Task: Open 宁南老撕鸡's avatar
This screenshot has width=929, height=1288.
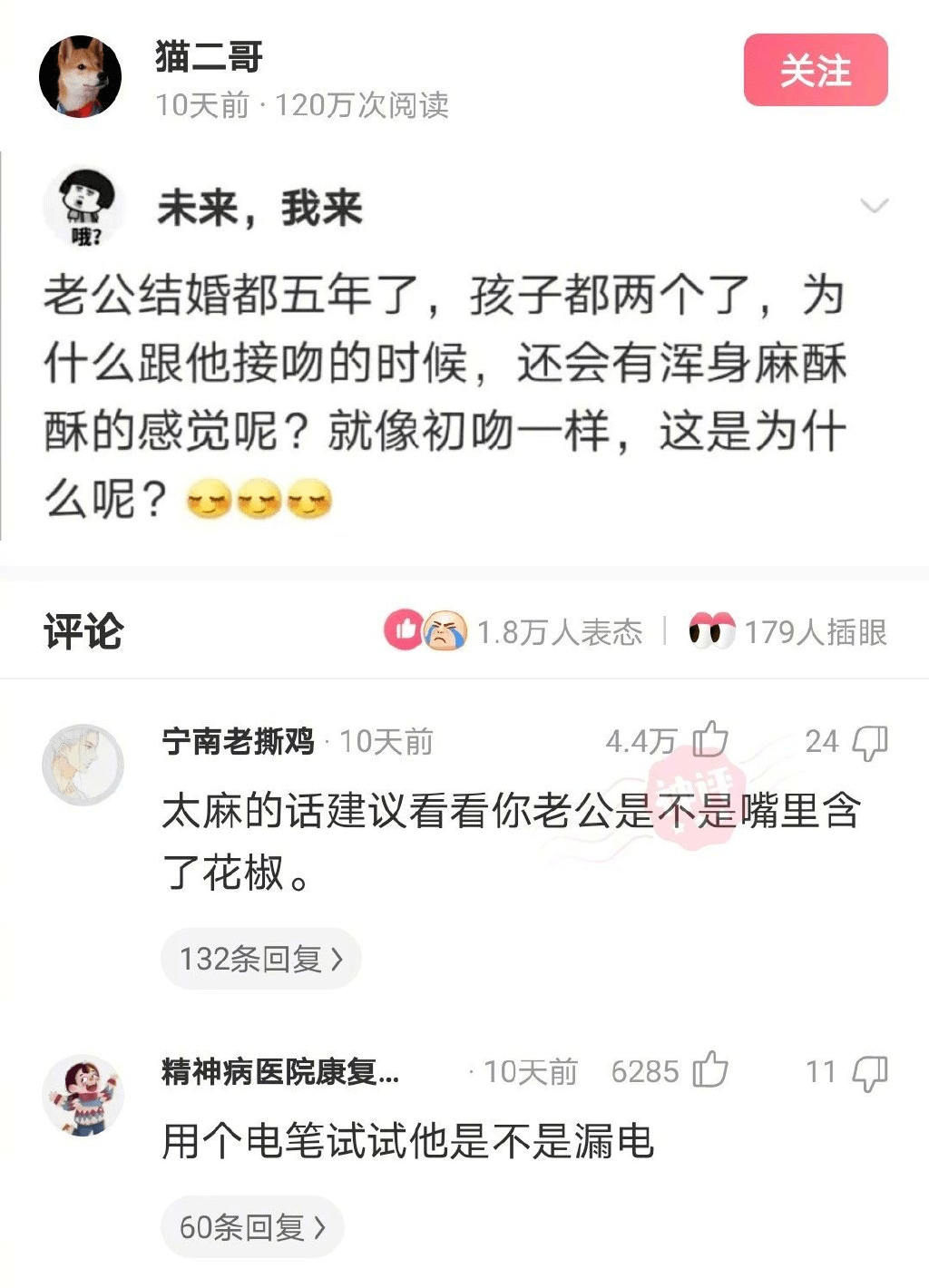Action: (83, 764)
